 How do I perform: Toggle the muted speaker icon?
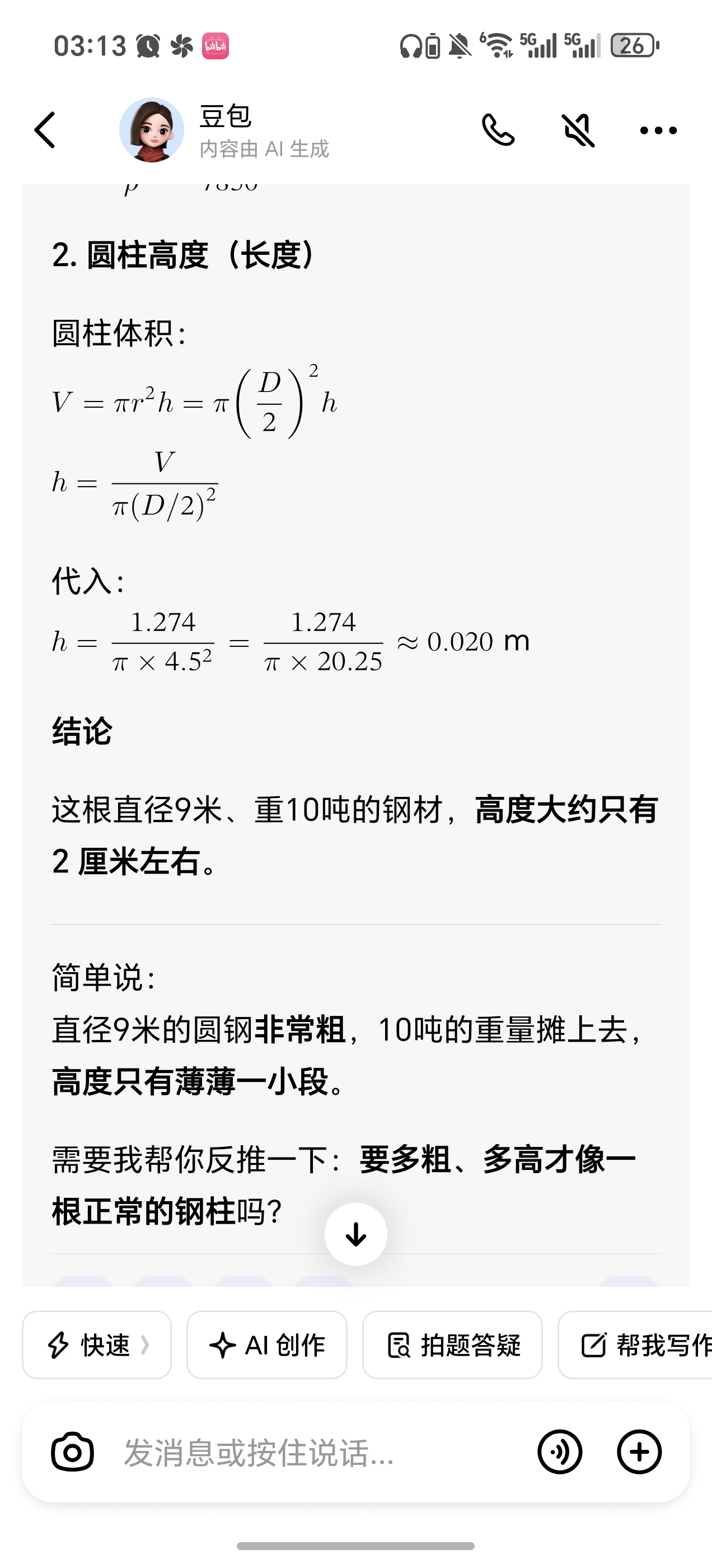tap(578, 130)
